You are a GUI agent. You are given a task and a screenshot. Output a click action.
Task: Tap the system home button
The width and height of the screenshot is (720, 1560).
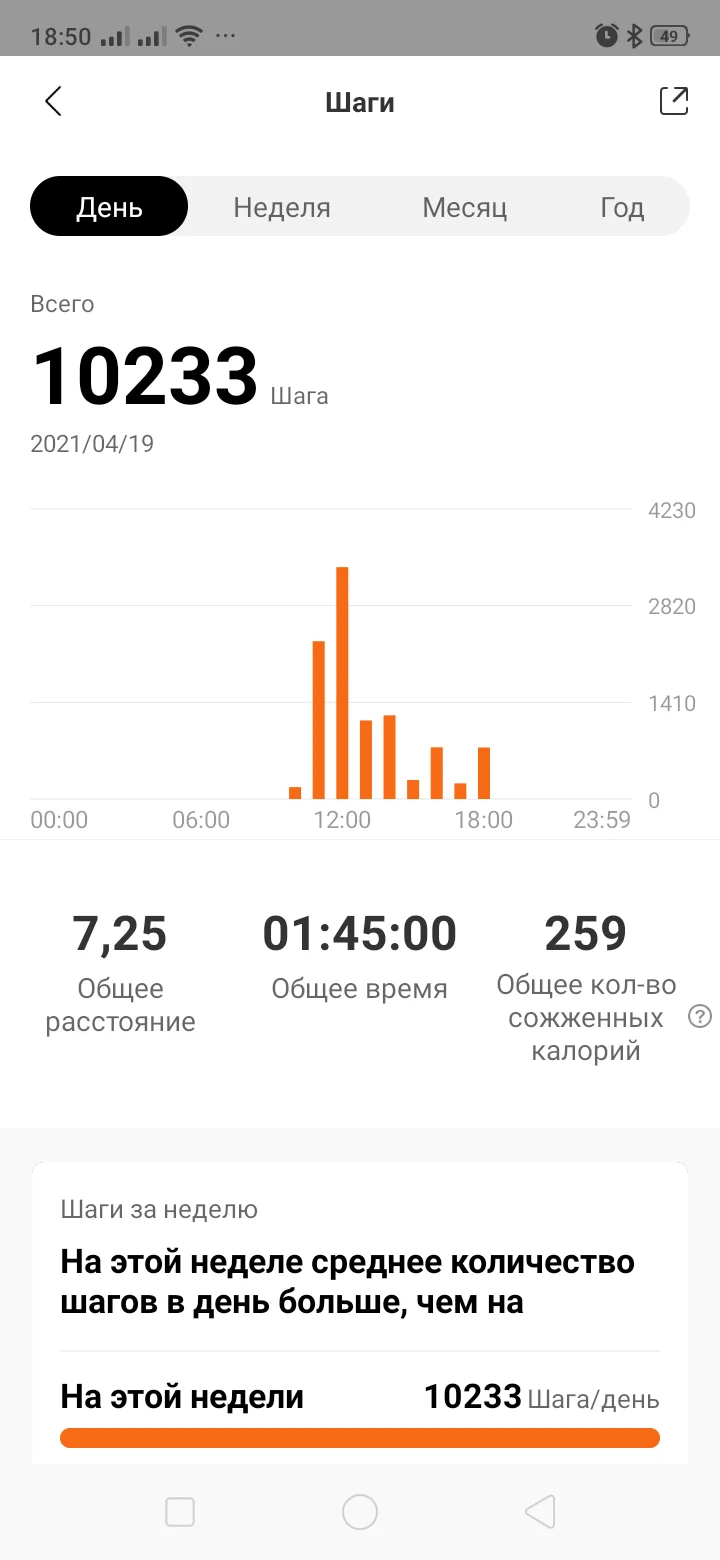click(x=360, y=1512)
